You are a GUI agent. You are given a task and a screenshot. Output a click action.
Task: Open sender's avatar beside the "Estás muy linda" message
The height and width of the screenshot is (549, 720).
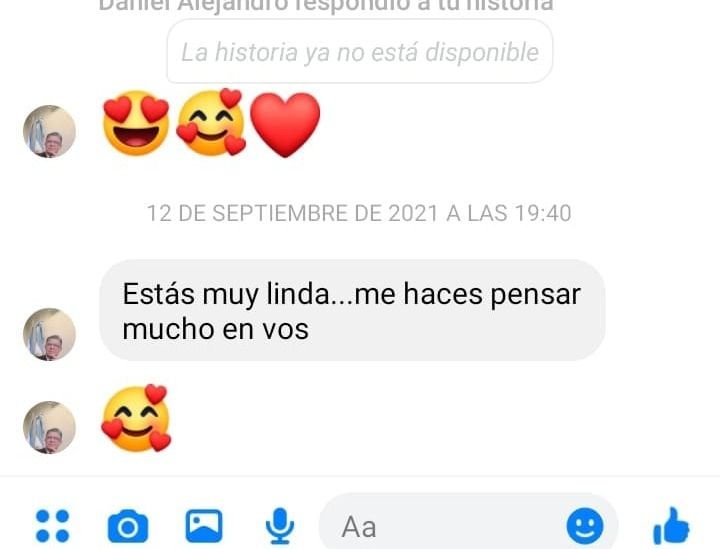pyautogui.click(x=49, y=334)
